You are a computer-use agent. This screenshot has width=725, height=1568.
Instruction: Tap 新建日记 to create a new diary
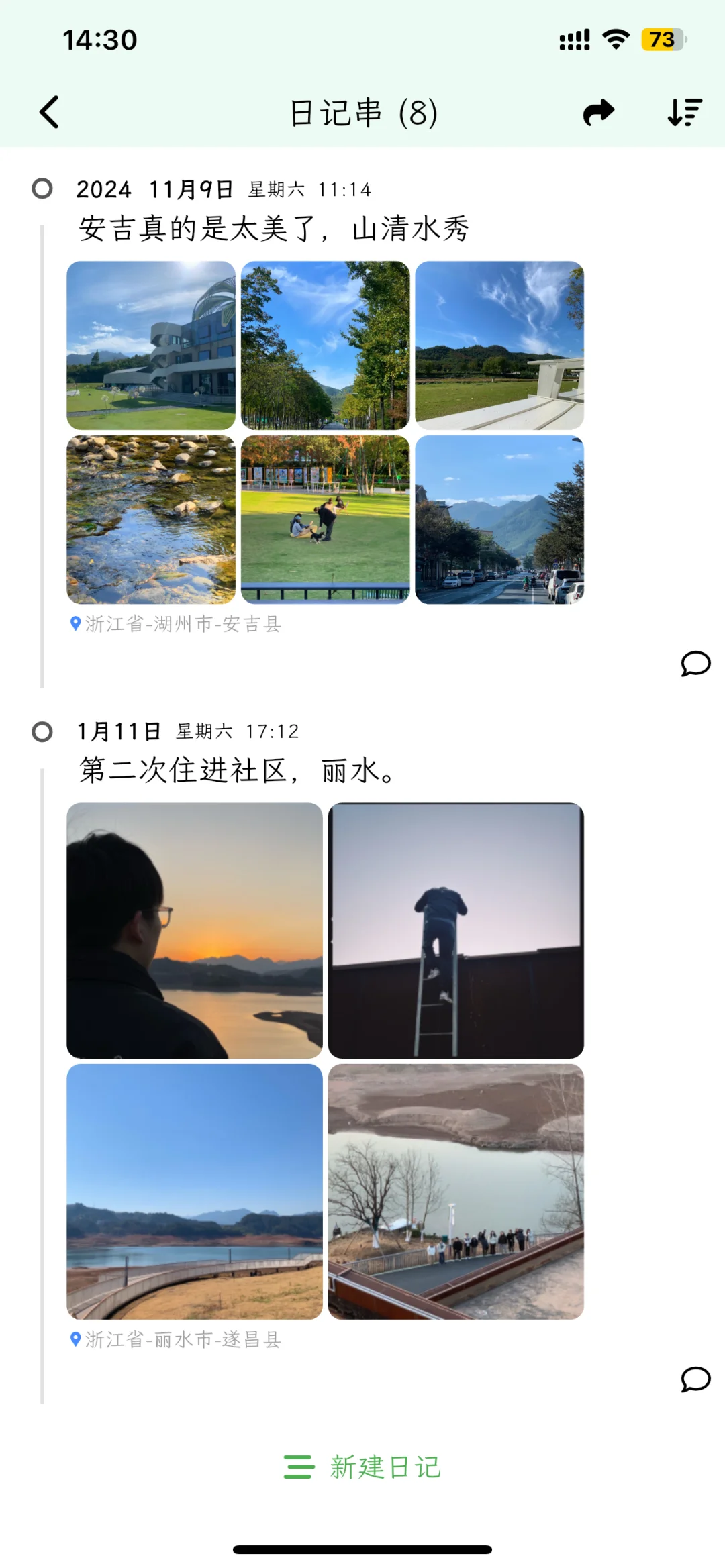tap(362, 1467)
